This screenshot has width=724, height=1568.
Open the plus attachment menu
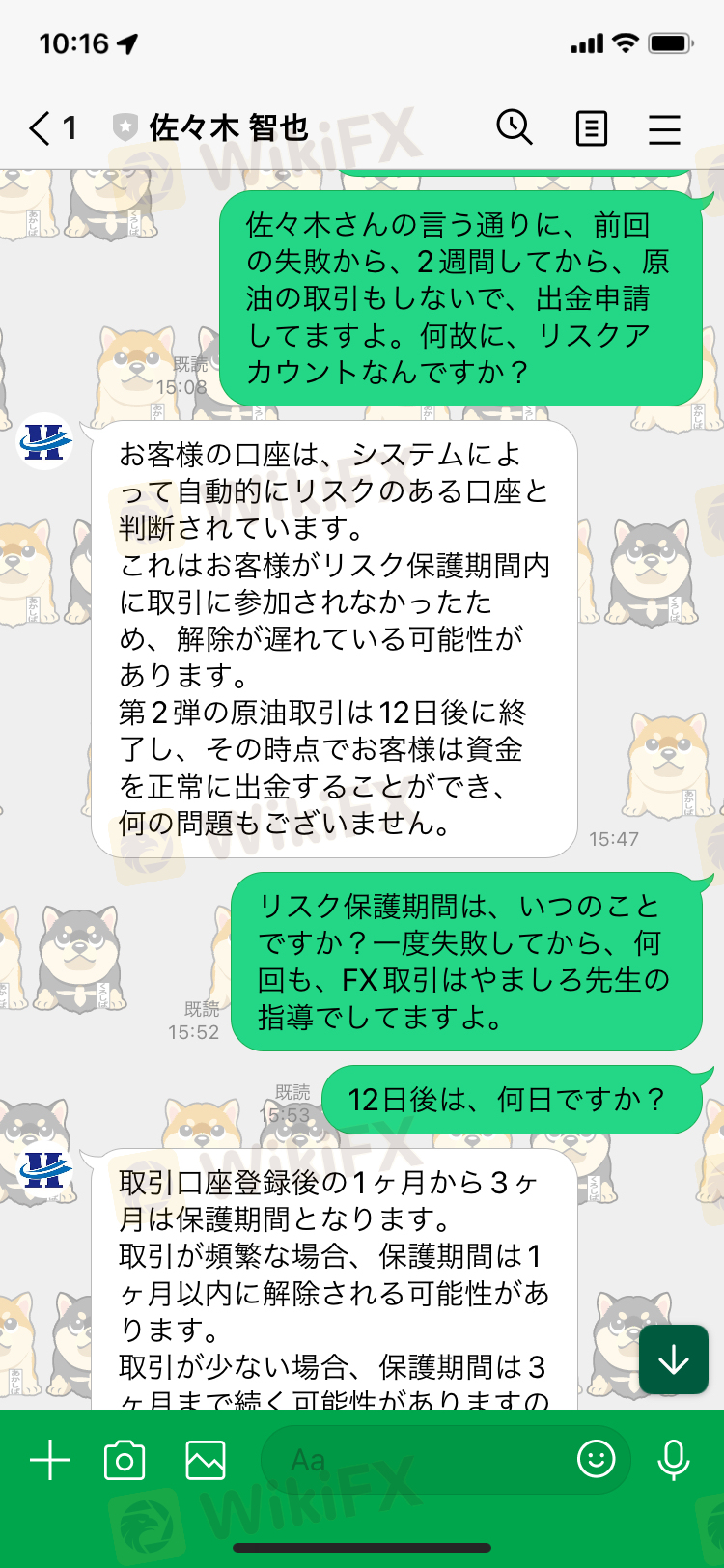pyautogui.click(x=50, y=1460)
